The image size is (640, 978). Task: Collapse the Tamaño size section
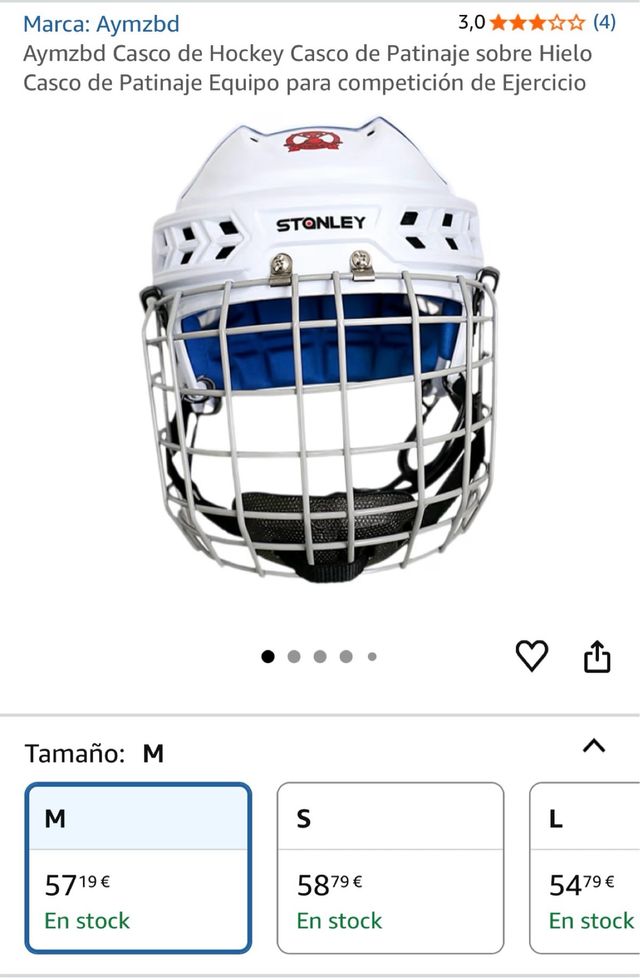point(594,746)
